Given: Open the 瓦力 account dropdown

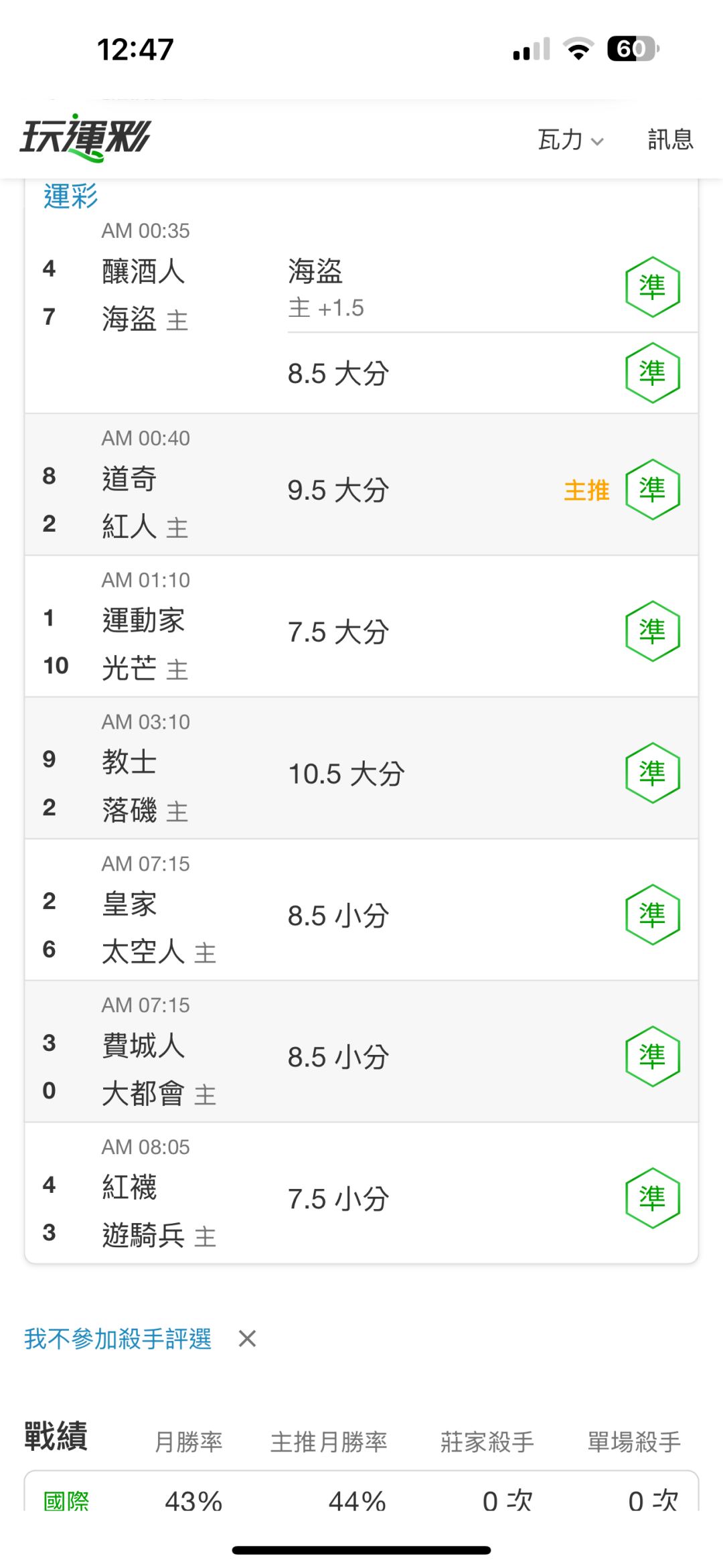Looking at the screenshot, I should click(x=571, y=140).
